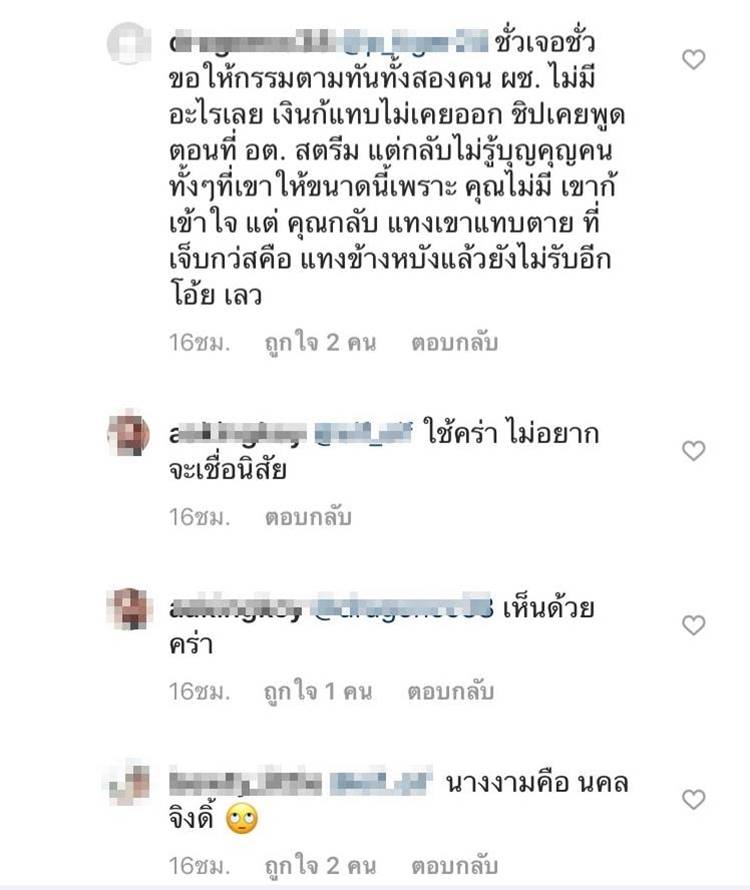This screenshot has height=890, width=750.
Task: Reply to the comment starting with ชั่วเจอชั่ว
Action: 454,343
